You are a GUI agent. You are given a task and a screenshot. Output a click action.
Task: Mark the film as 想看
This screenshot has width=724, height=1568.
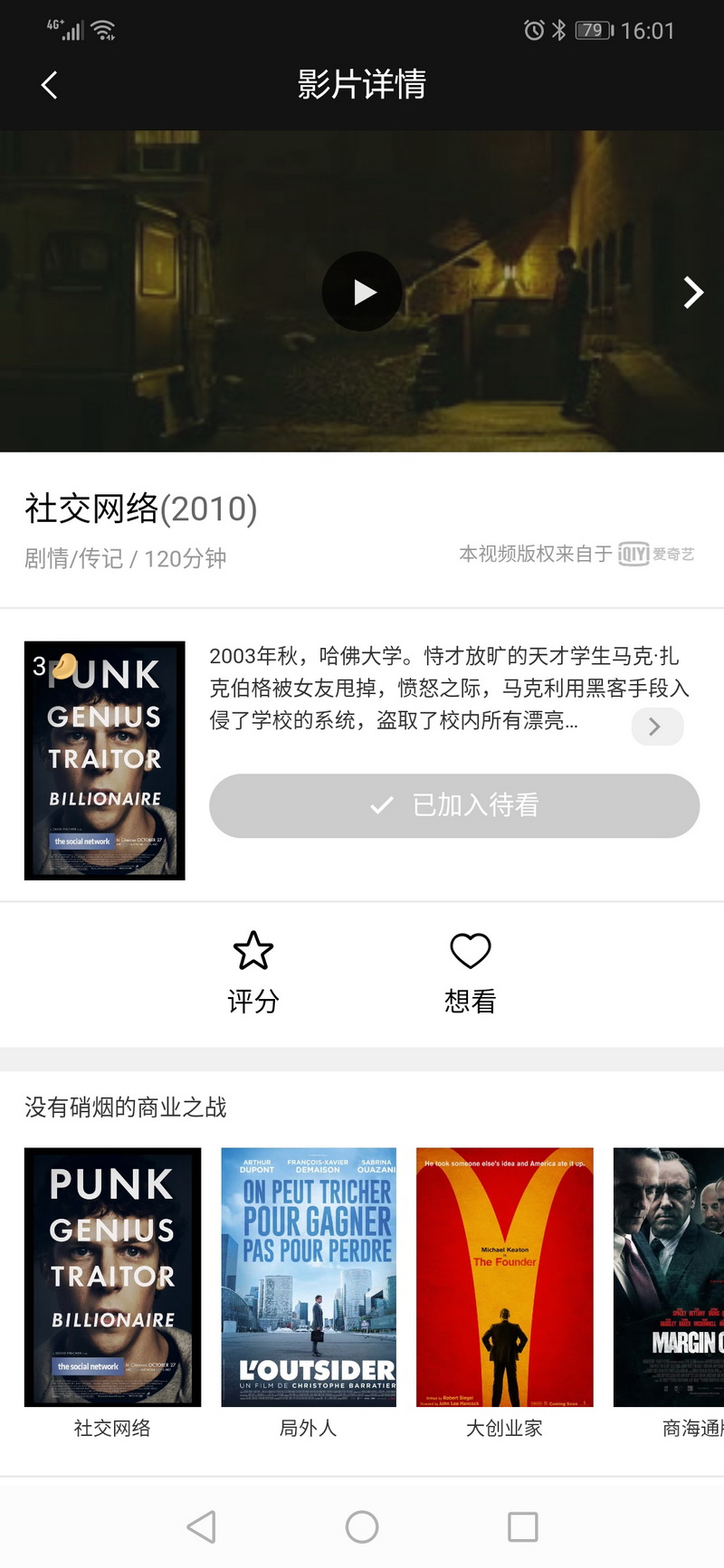470,972
